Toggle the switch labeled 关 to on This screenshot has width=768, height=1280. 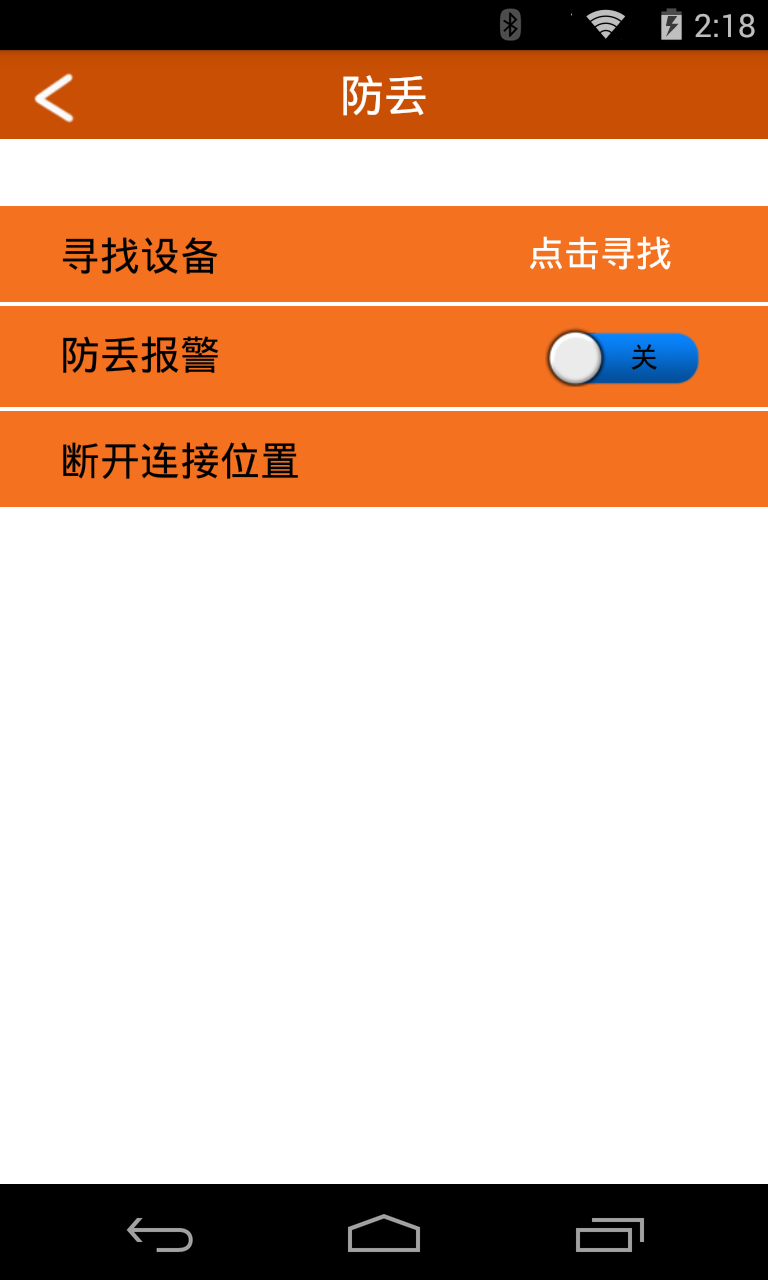tap(622, 357)
